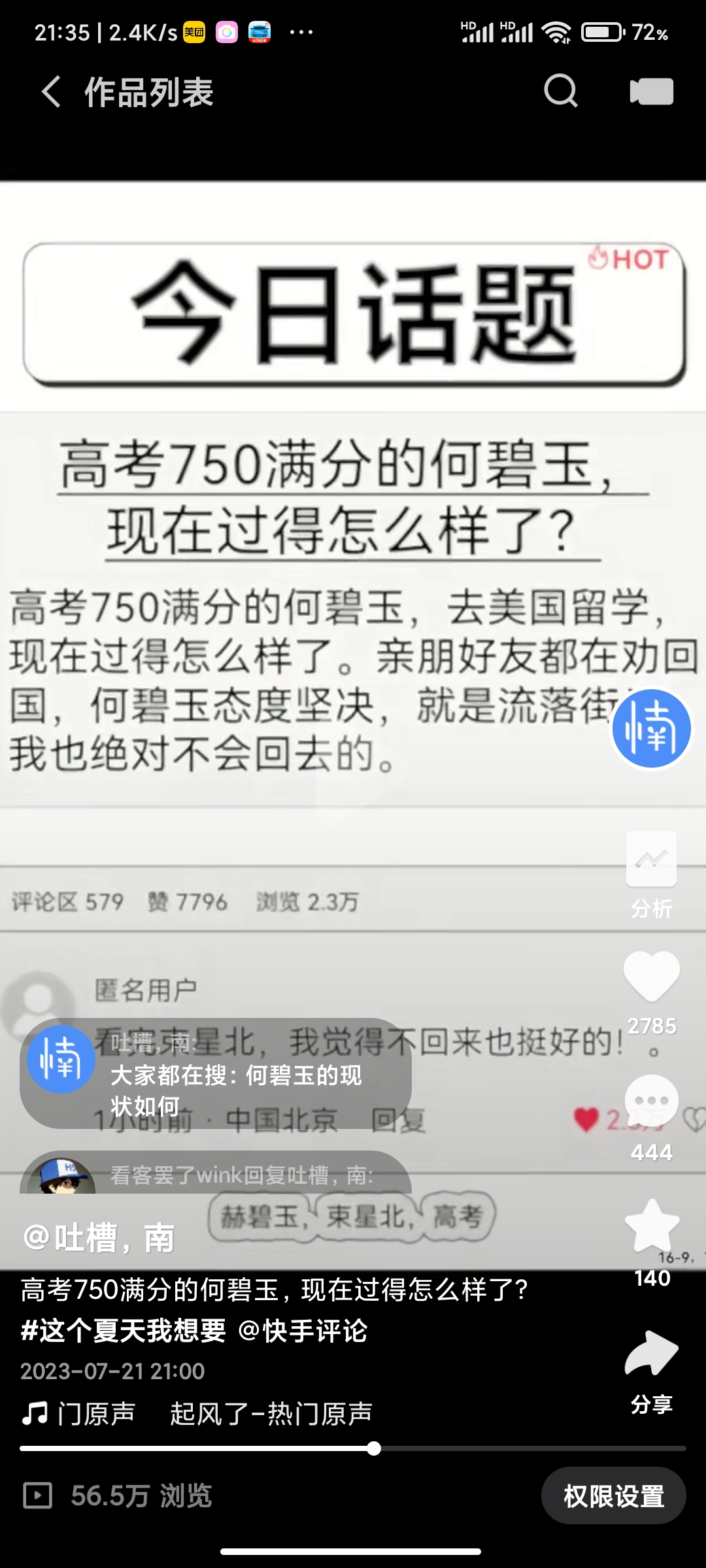Open the comments with 444 replies

tap(651, 1101)
